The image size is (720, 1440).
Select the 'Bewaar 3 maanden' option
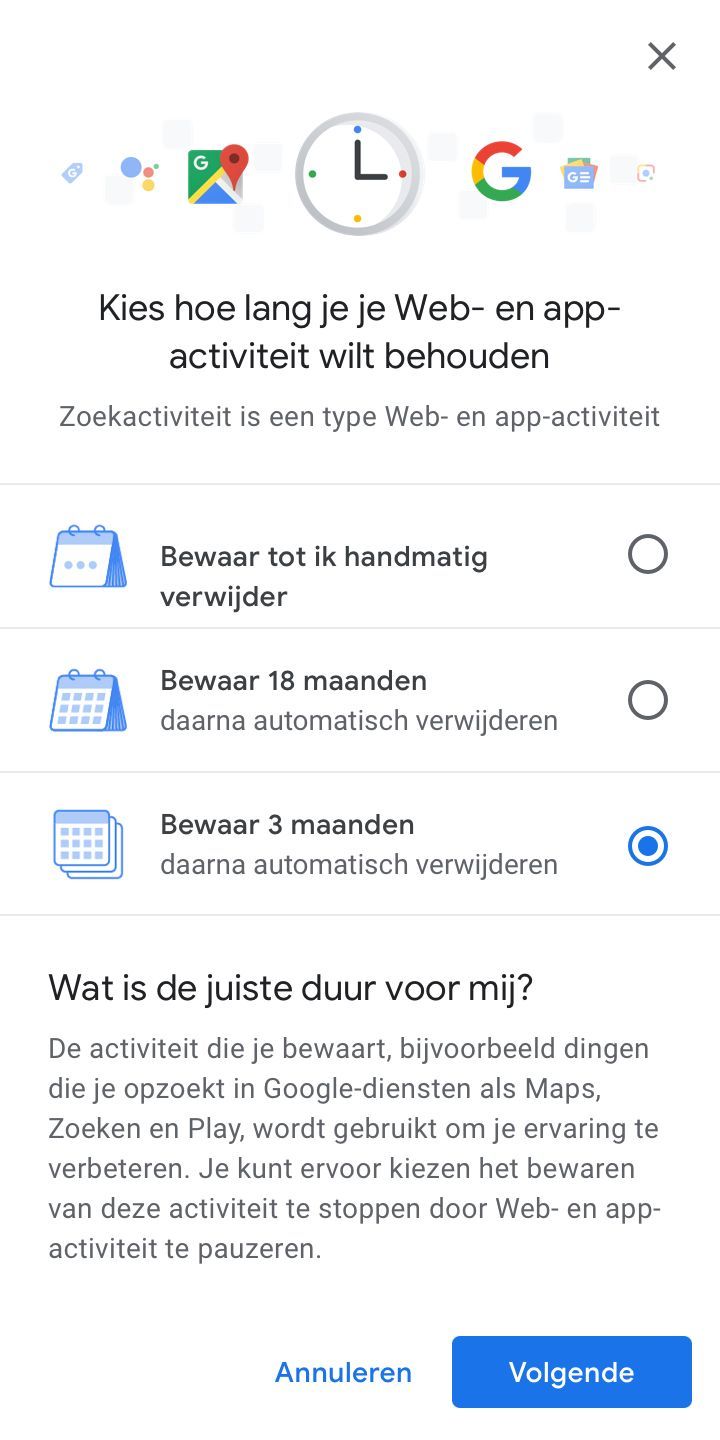(x=360, y=844)
